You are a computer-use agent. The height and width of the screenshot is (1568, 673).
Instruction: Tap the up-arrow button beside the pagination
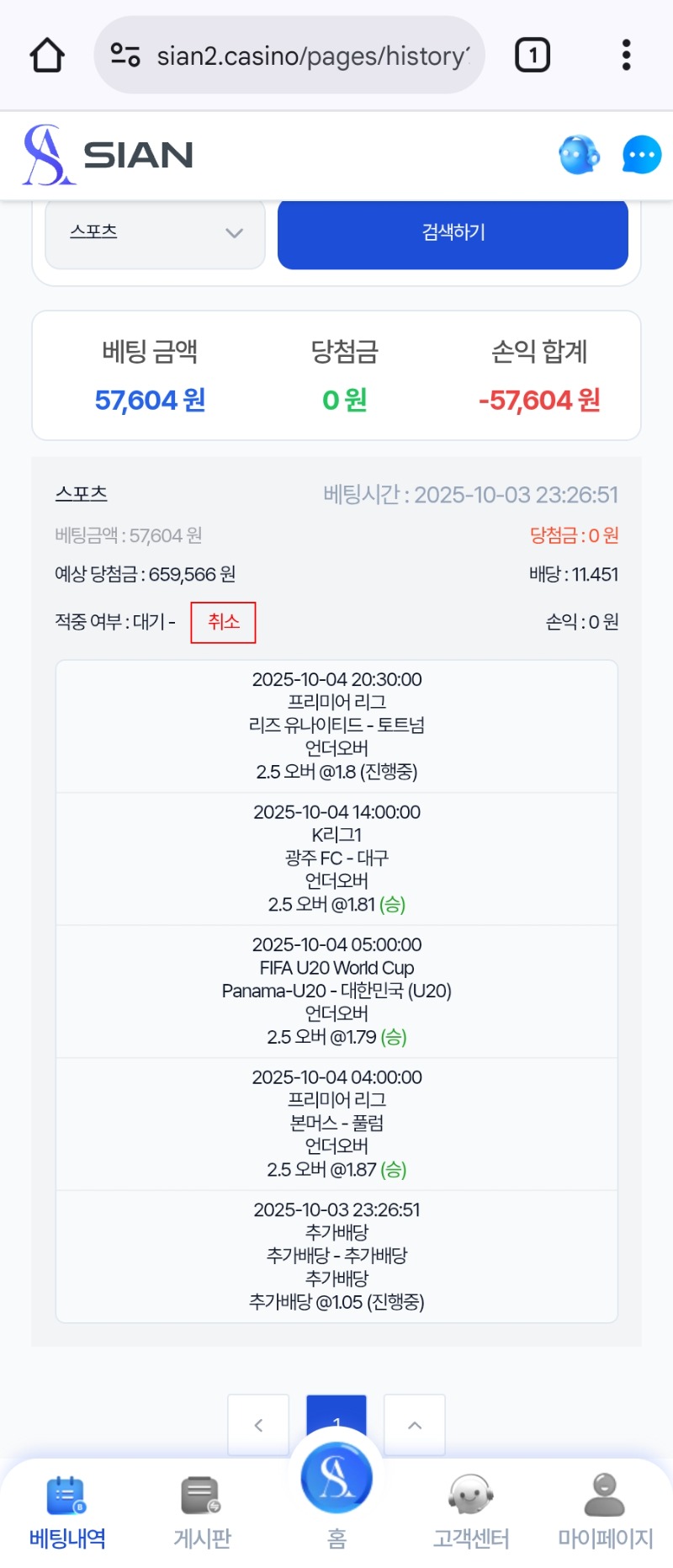click(x=415, y=1425)
